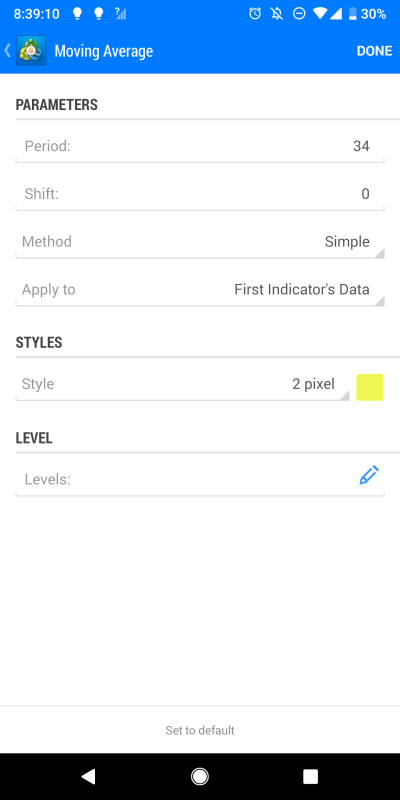Viewport: 400px width, 800px height.
Task: Pick a new color from yellow swatch
Action: [x=370, y=387]
